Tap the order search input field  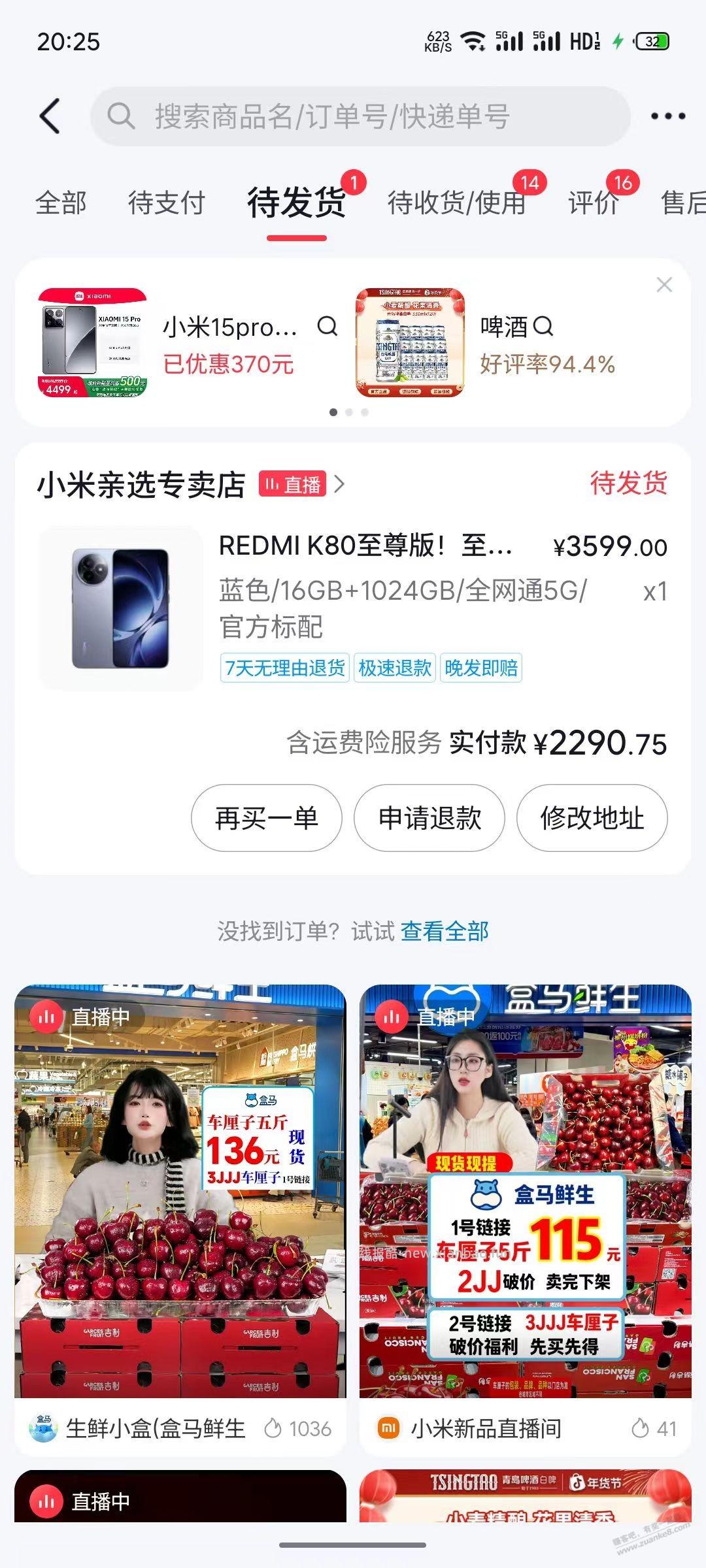(x=353, y=118)
